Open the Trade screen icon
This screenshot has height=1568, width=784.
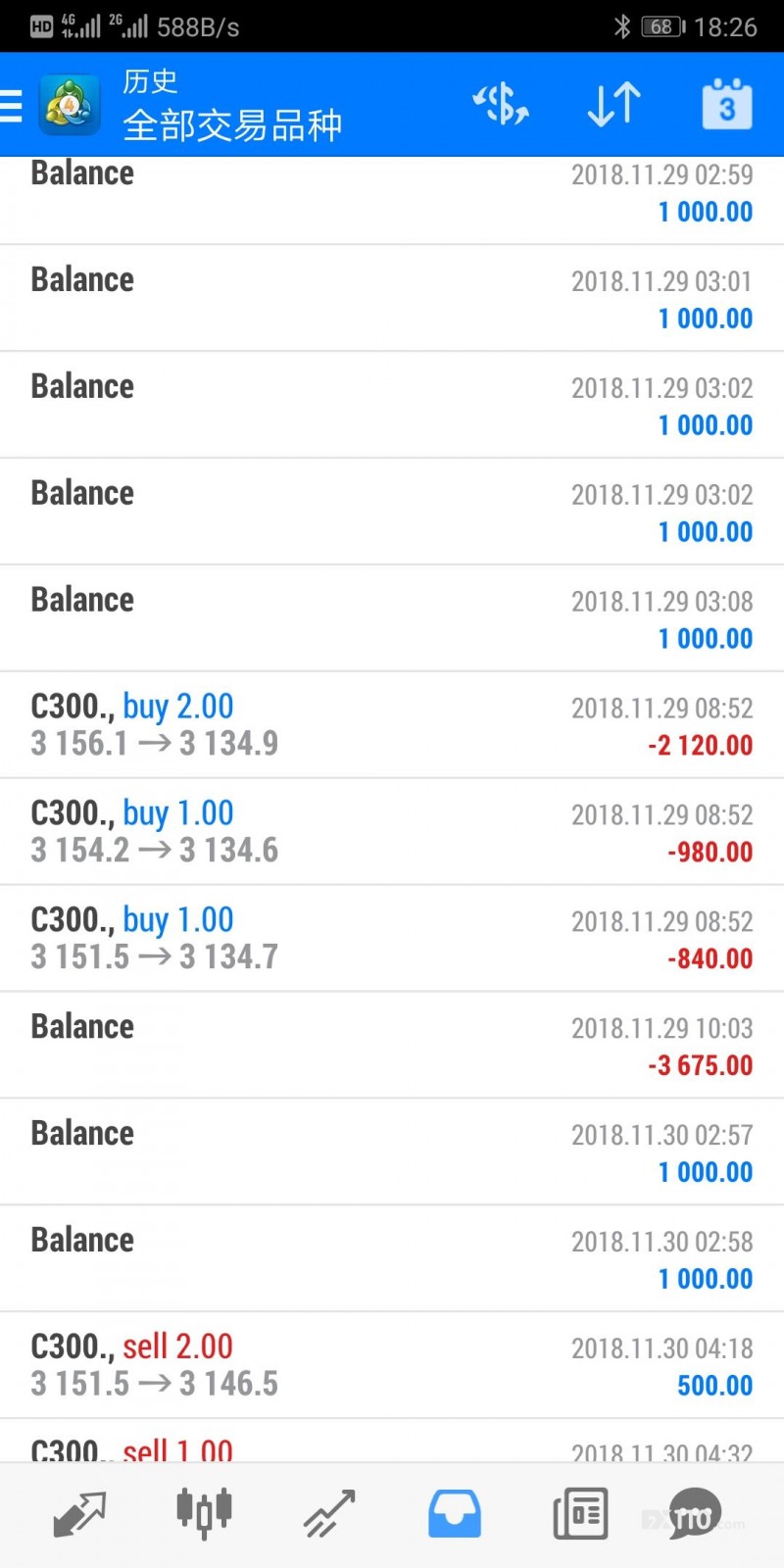tap(329, 1512)
